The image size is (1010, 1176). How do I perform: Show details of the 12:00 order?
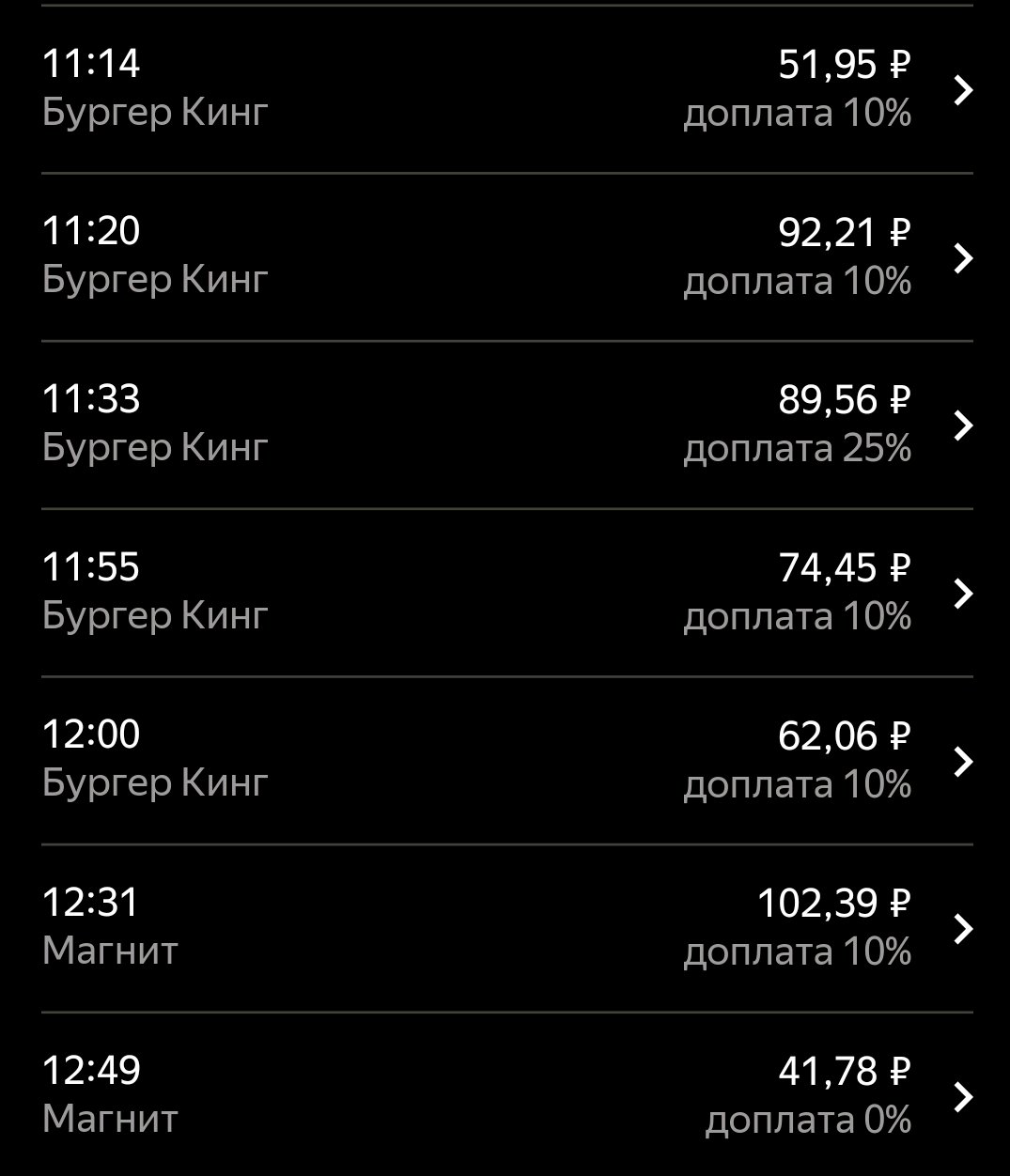click(505, 760)
